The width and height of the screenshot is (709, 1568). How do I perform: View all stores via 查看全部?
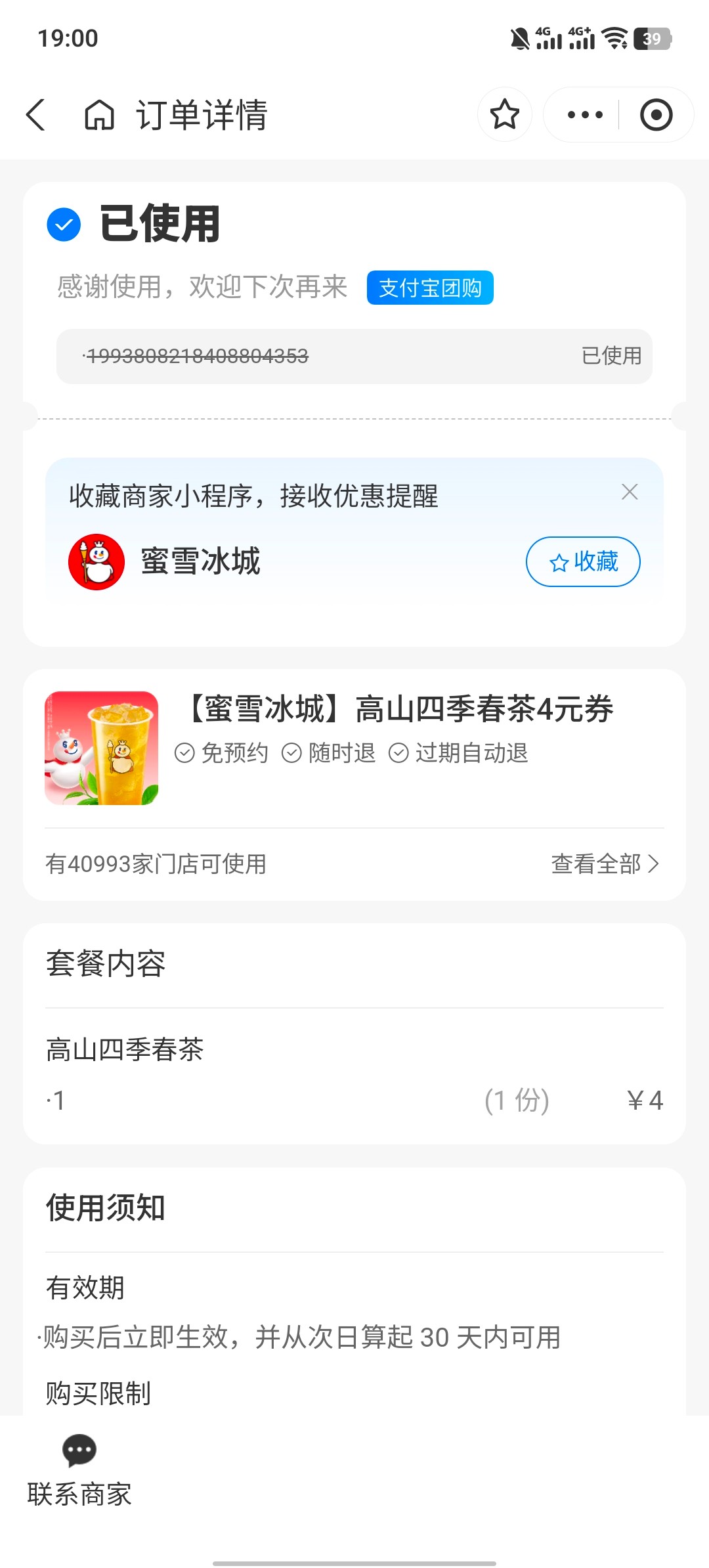[605, 864]
